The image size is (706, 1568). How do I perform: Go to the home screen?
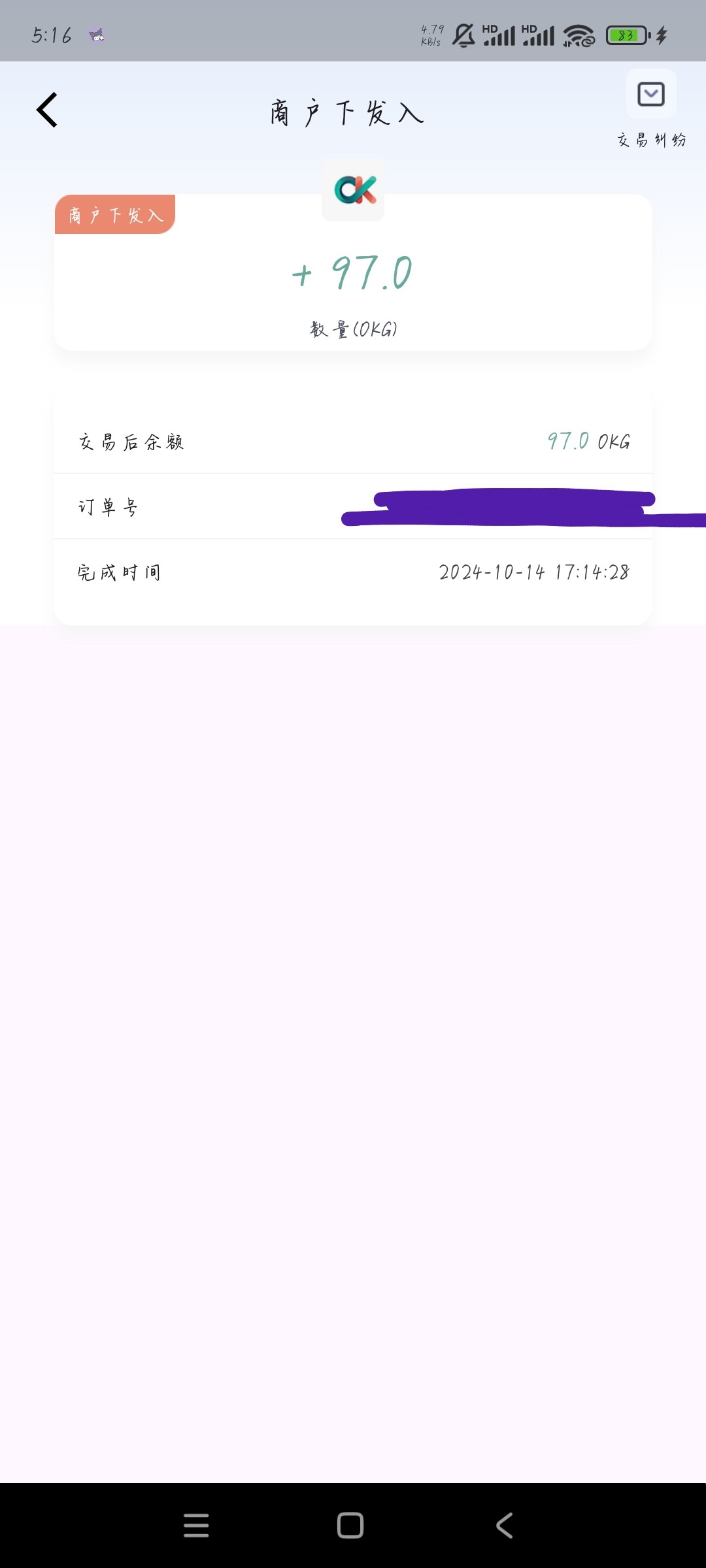(x=350, y=1526)
